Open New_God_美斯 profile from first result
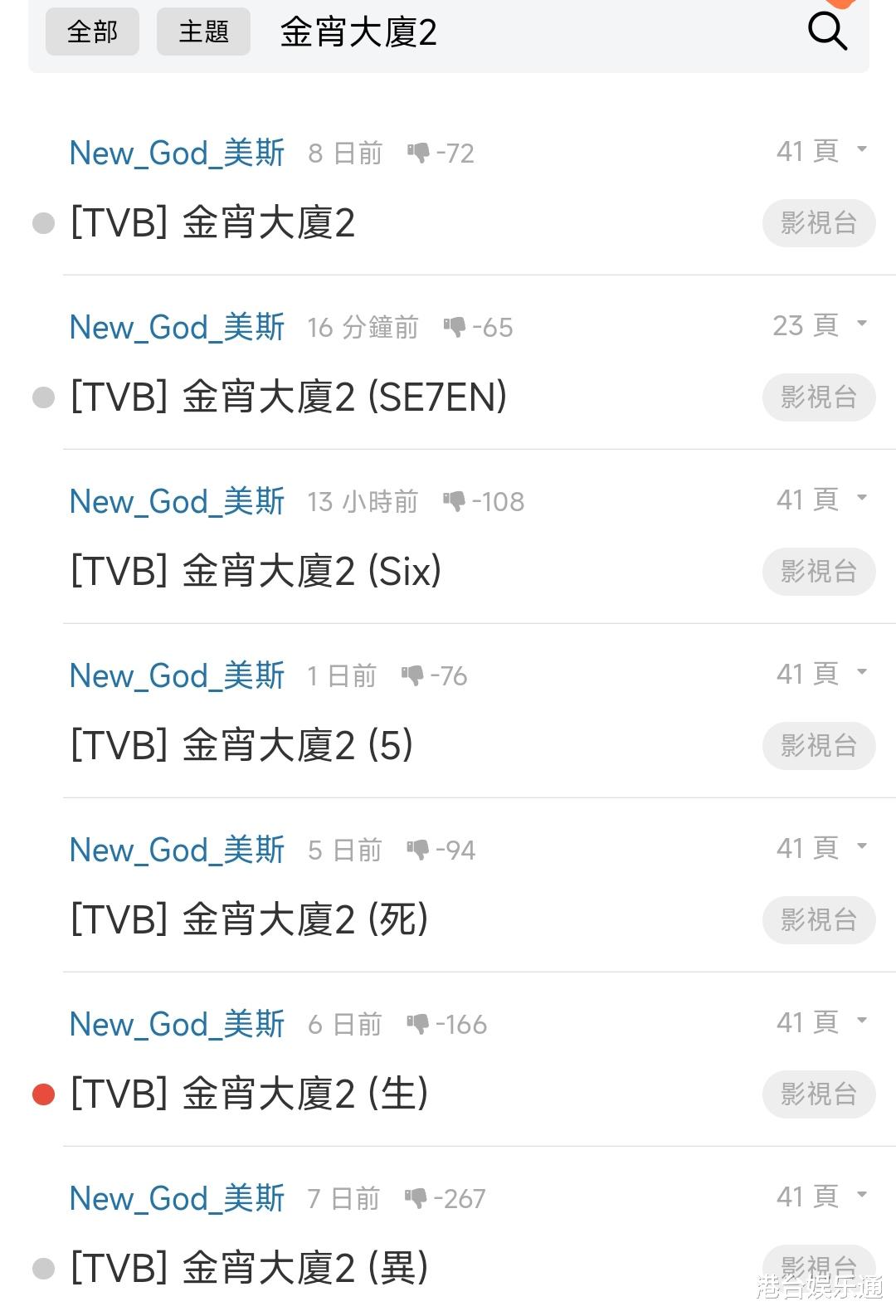The image size is (896, 1316). tap(176, 152)
